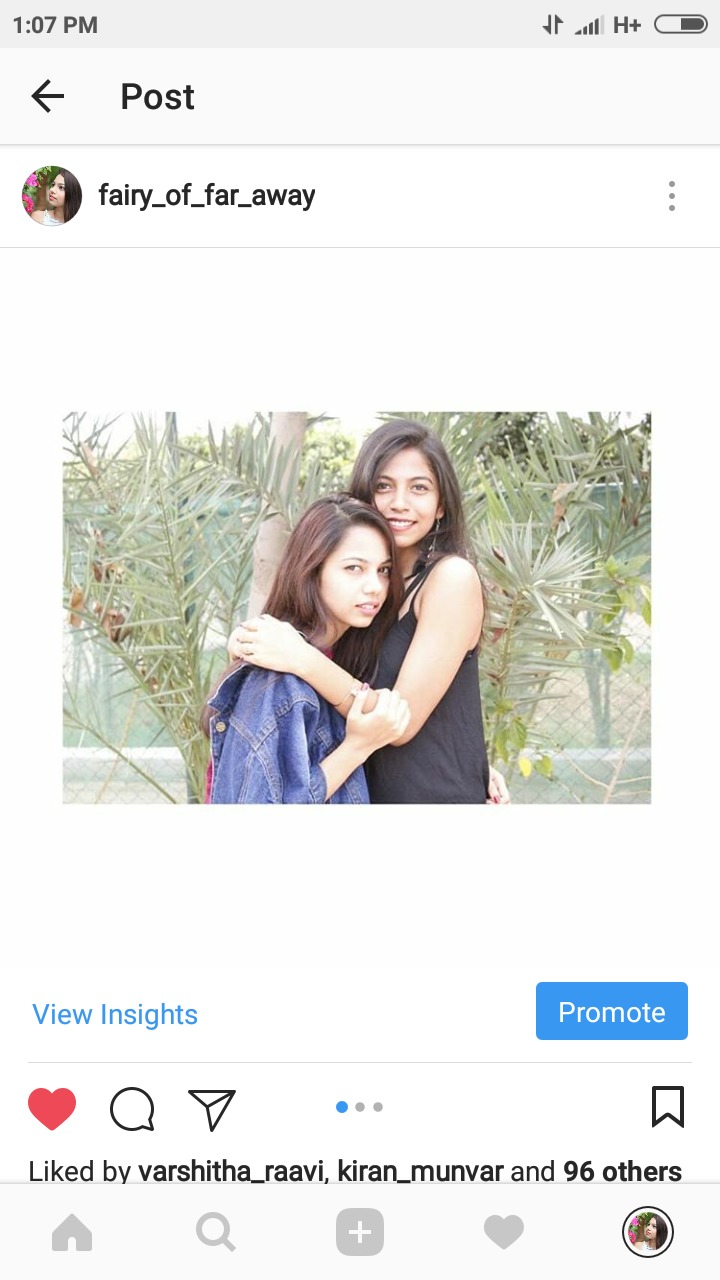Go to your Profile tab
Viewport: 720px width, 1280px height.
pyautogui.click(x=648, y=1232)
